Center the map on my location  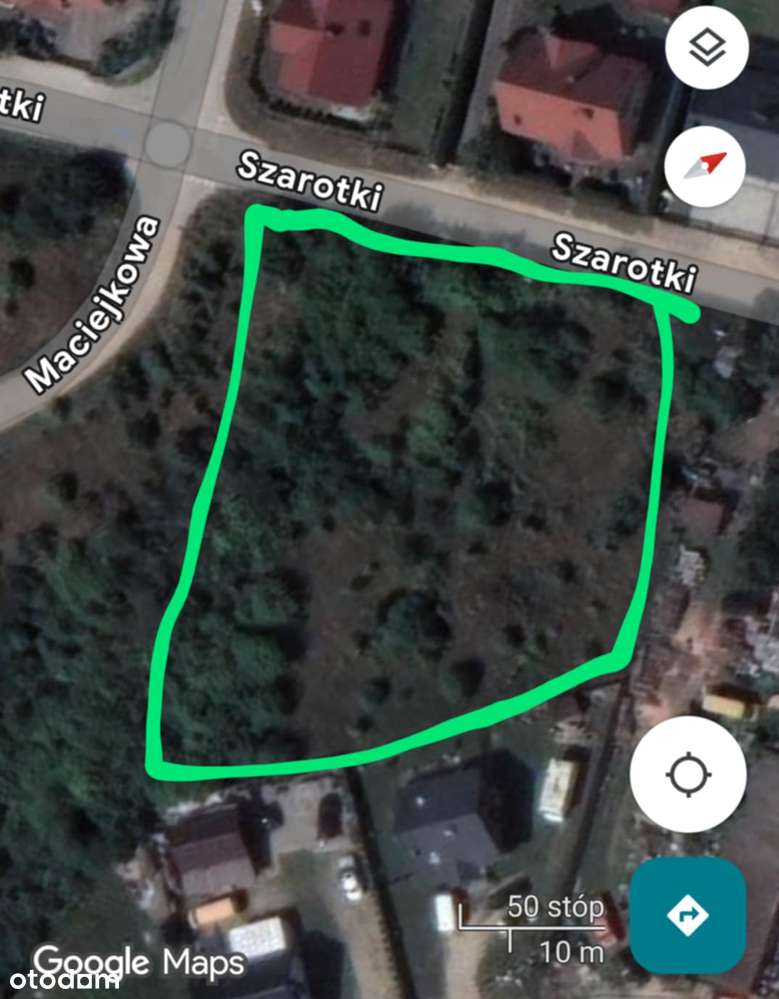[688, 775]
